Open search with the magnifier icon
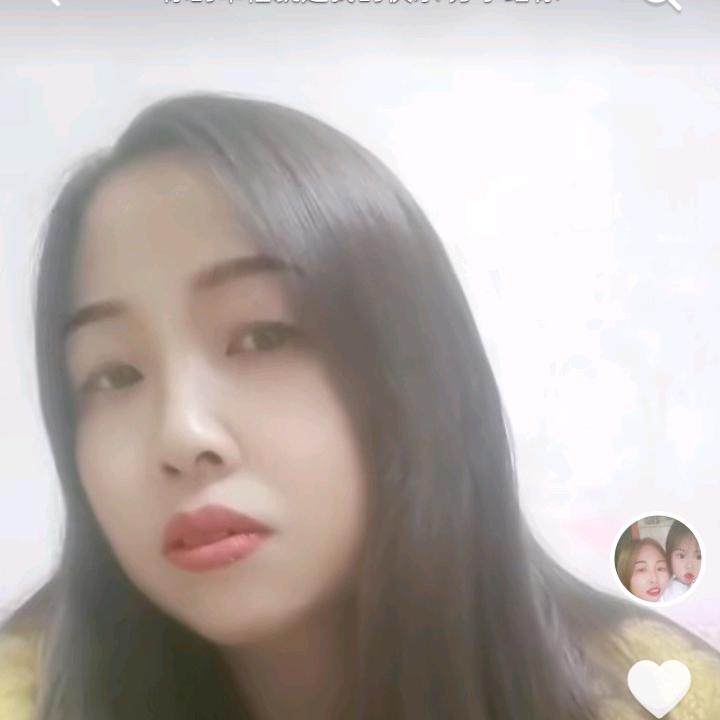Screen dimensions: 720x720 [x=664, y=3]
